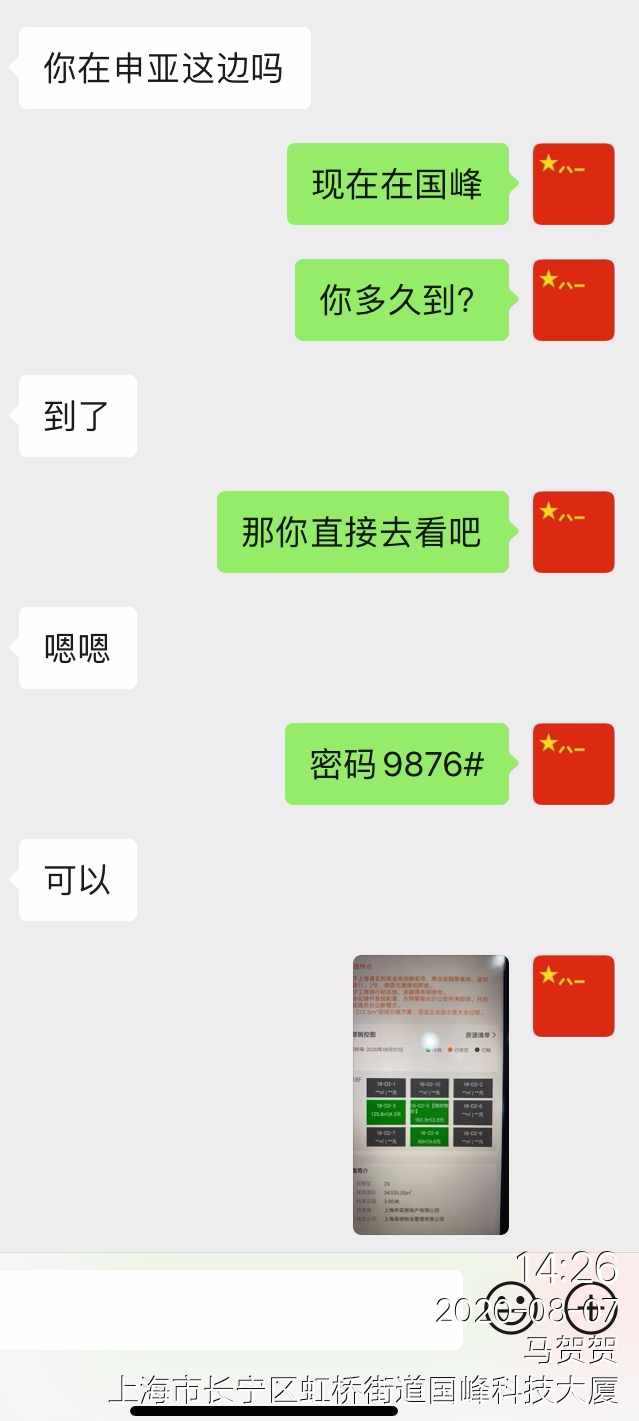This screenshot has width=639, height=1421.
Task: Tap the message input field
Action: pos(230,1309)
